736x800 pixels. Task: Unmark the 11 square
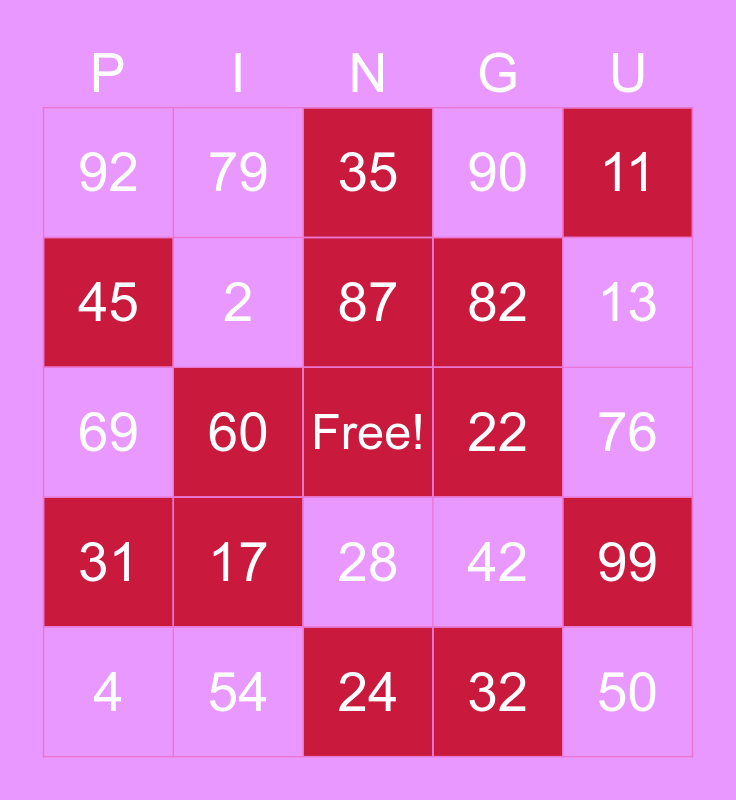click(627, 172)
